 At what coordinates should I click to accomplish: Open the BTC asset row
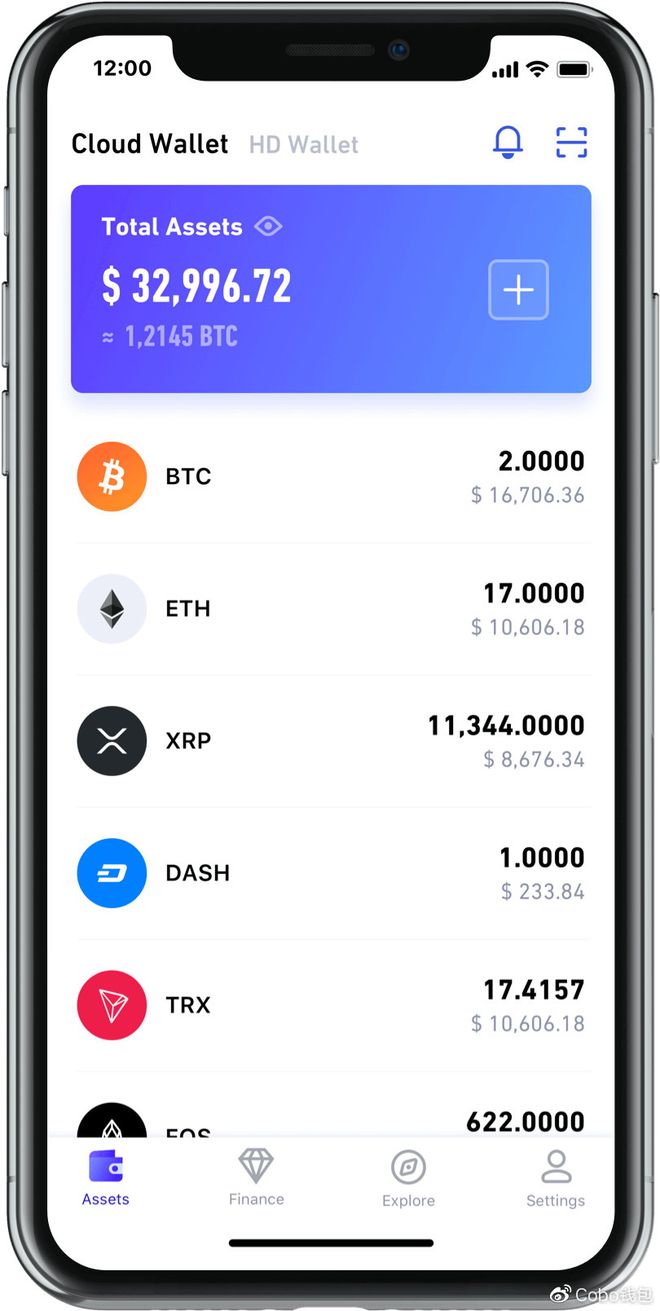tap(331, 477)
